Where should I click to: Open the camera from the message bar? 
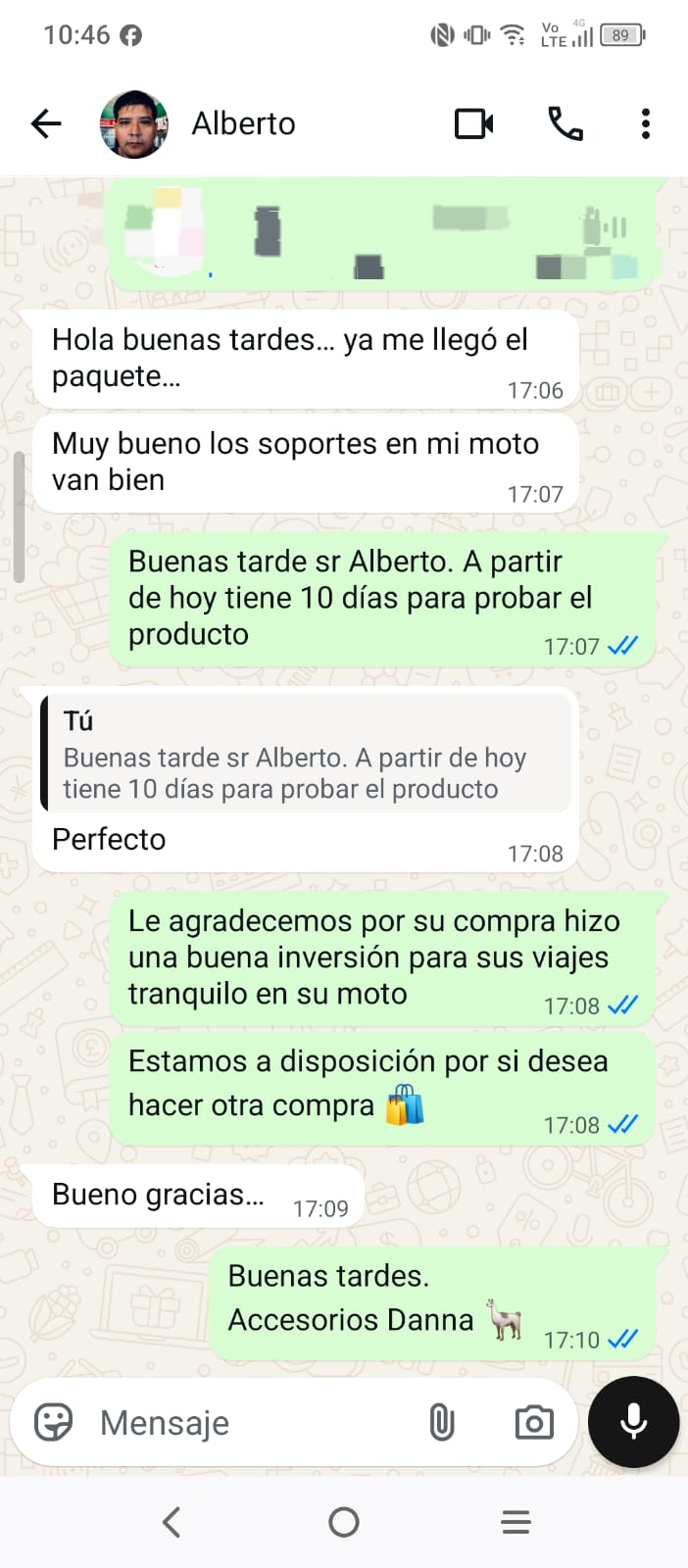534,1422
